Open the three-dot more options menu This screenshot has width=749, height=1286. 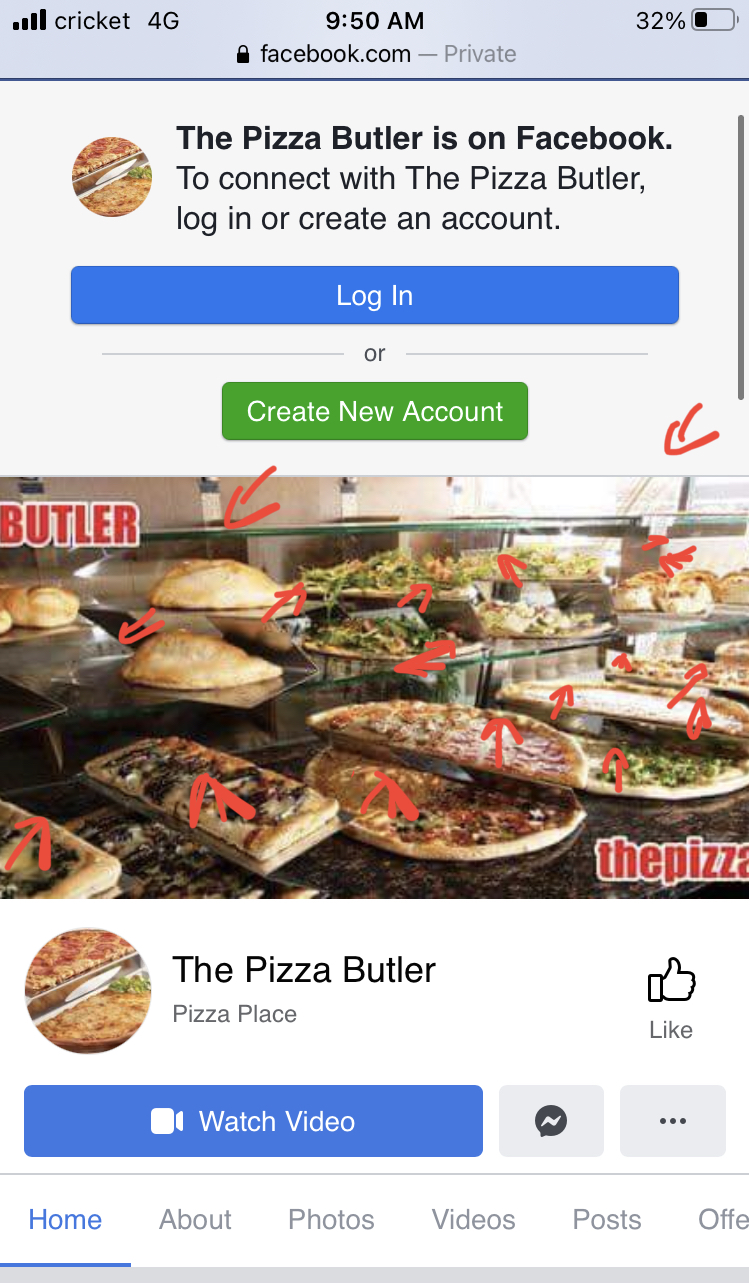pyautogui.click(x=673, y=1121)
